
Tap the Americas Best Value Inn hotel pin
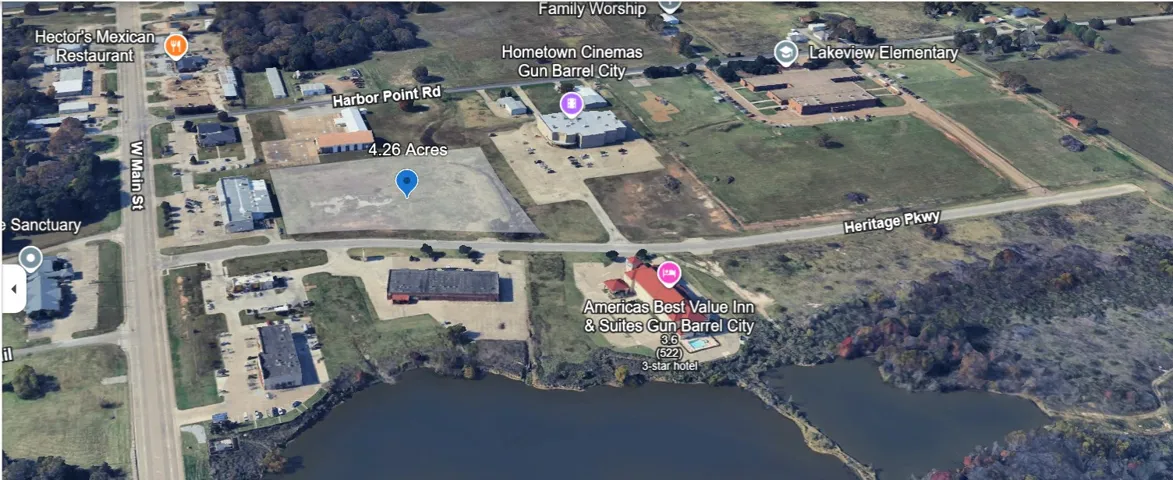click(x=667, y=274)
